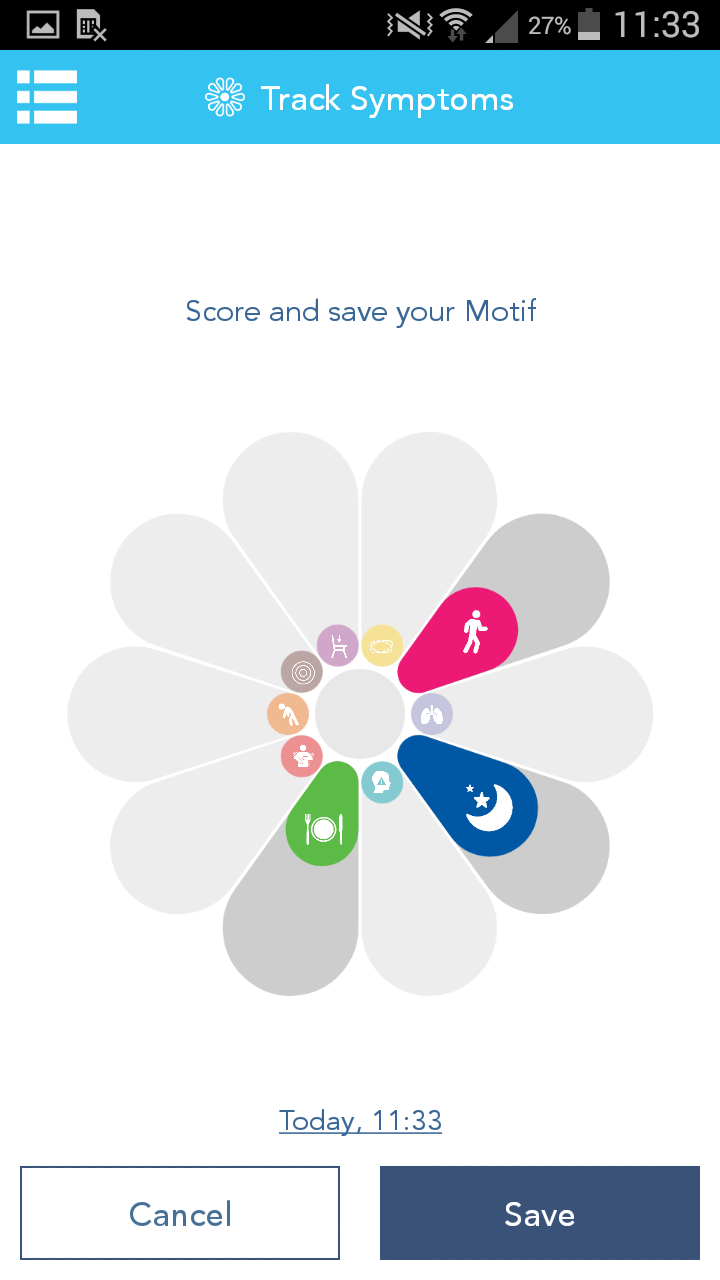Tap the concentric circles symptom icon

click(302, 672)
